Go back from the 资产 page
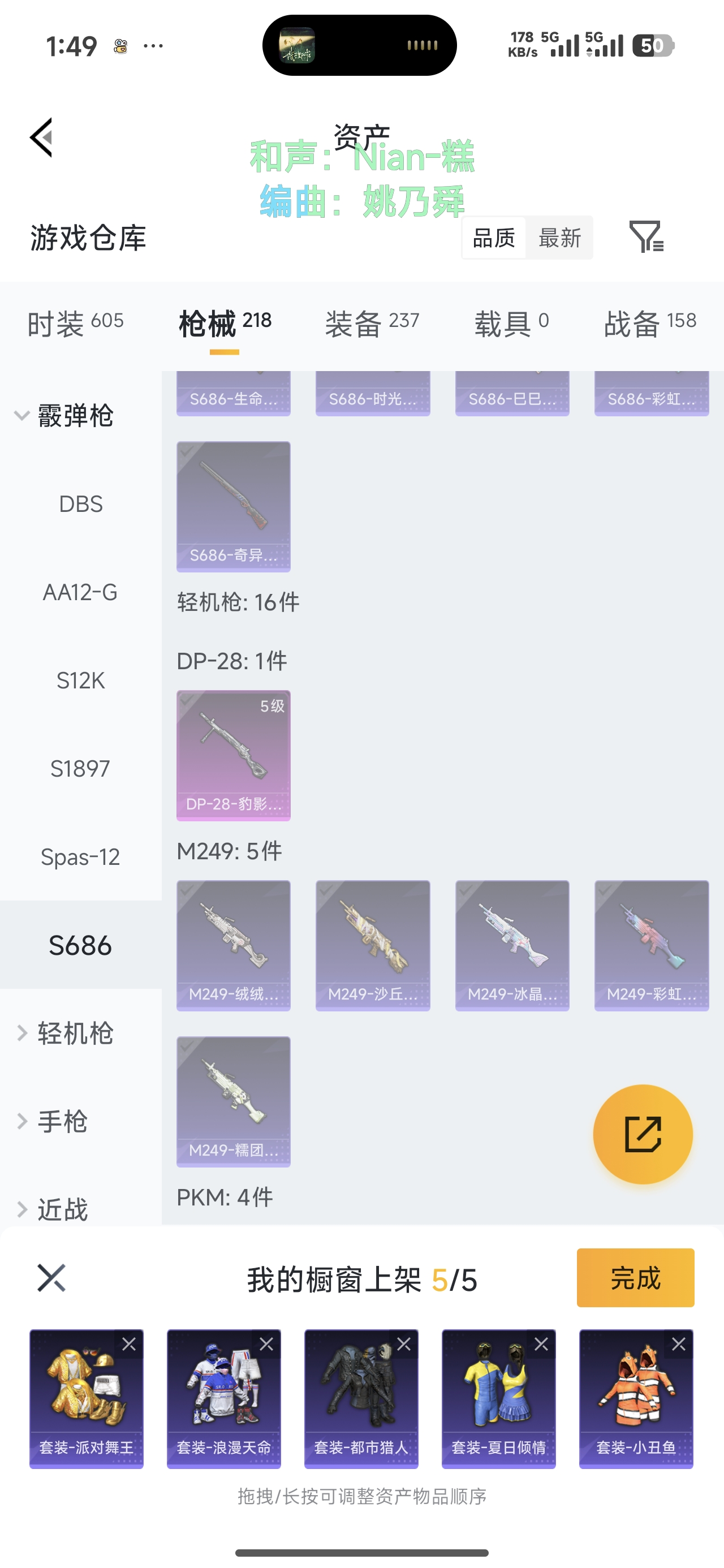The height and width of the screenshot is (1568, 724). pyautogui.click(x=42, y=137)
